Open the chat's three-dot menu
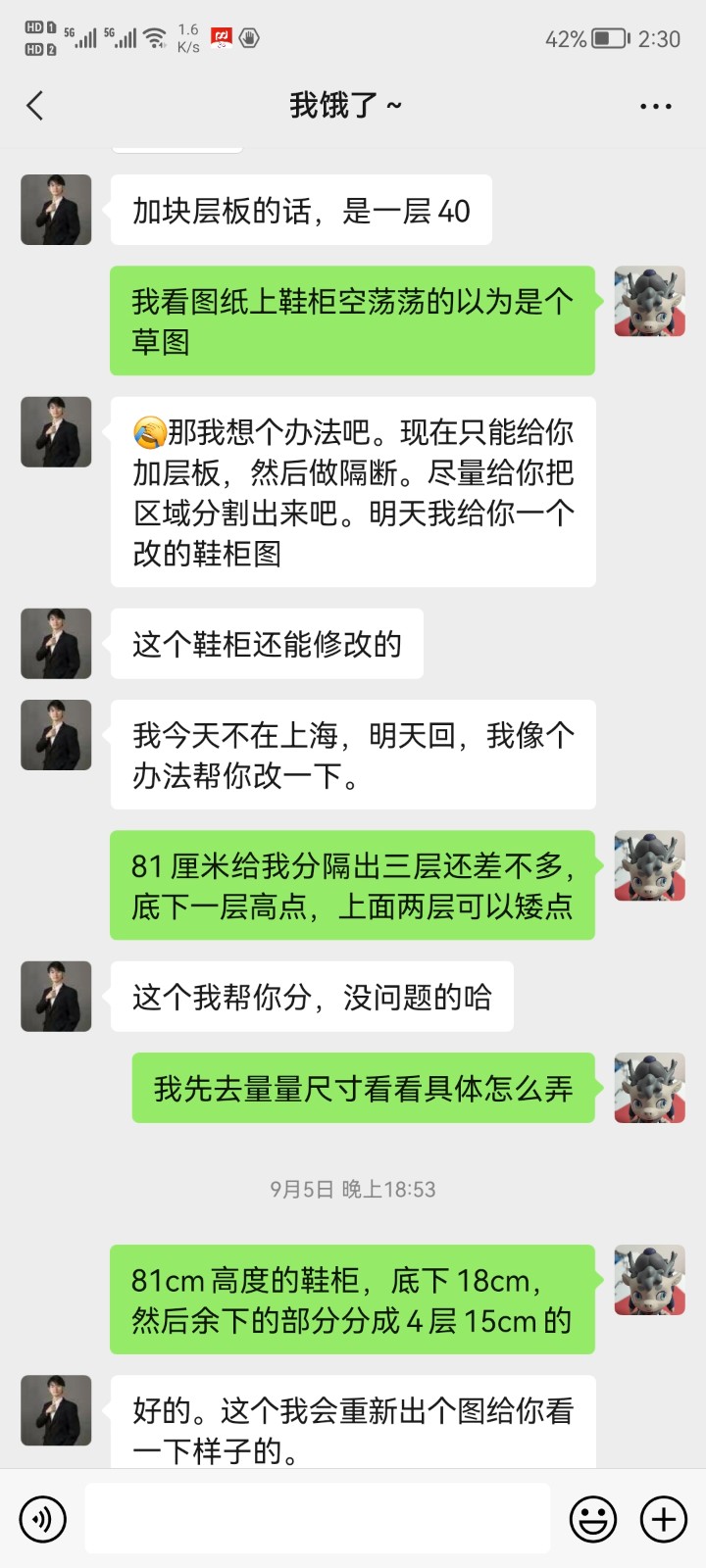The height and width of the screenshot is (1568, 706). (655, 106)
